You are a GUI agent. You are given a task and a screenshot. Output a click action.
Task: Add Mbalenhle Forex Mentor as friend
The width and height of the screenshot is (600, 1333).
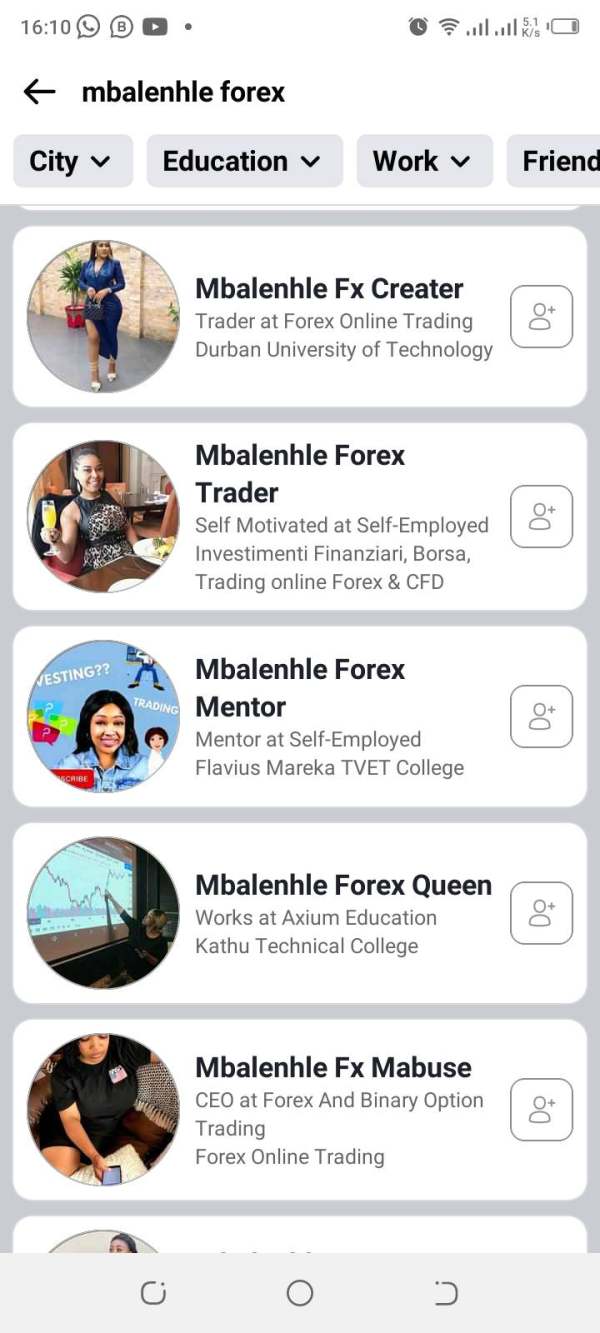541,716
